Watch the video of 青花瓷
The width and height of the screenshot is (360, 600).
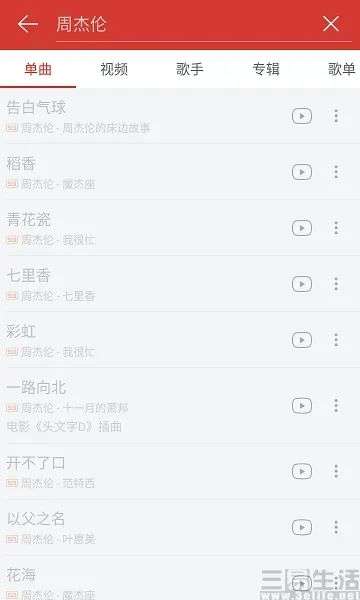[302, 228]
